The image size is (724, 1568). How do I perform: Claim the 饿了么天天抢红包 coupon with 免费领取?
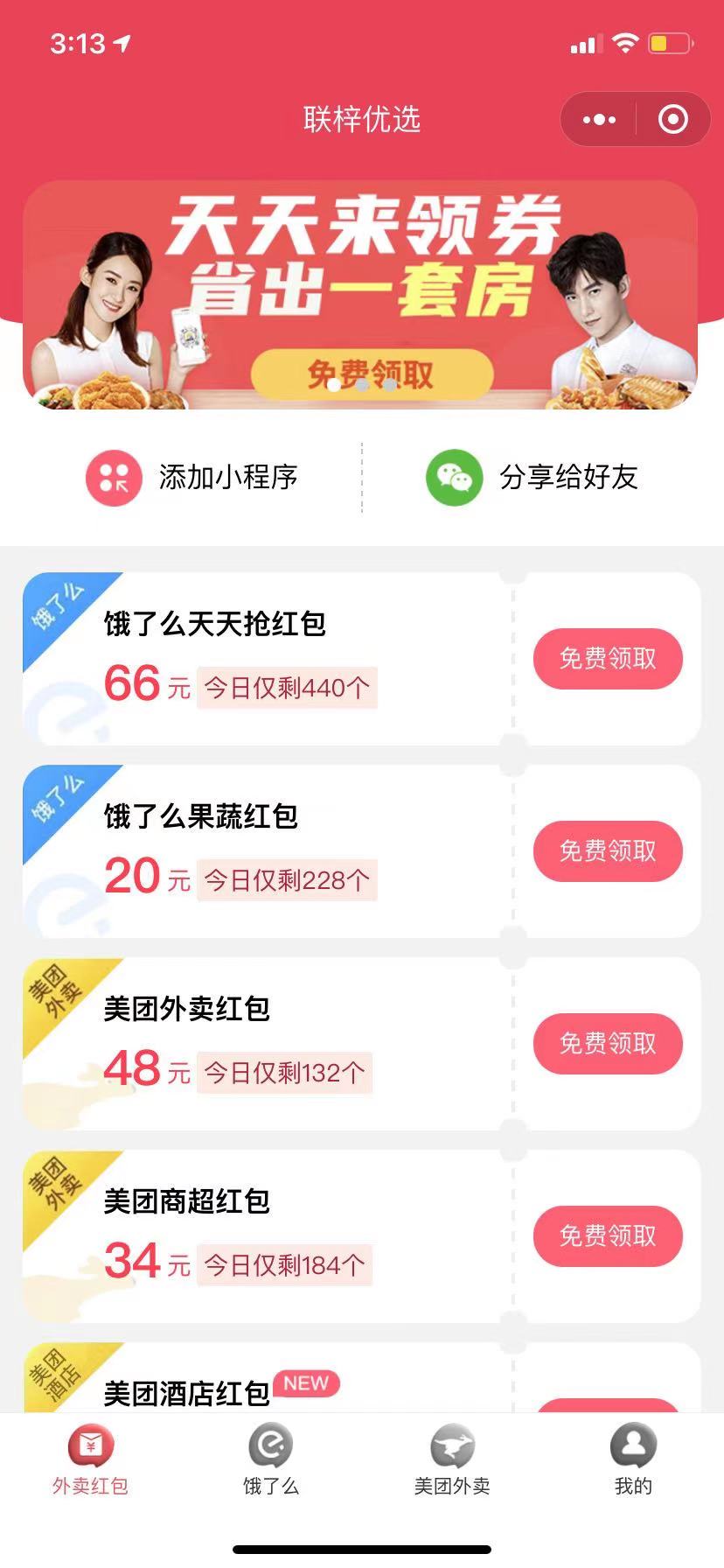pyautogui.click(x=608, y=659)
